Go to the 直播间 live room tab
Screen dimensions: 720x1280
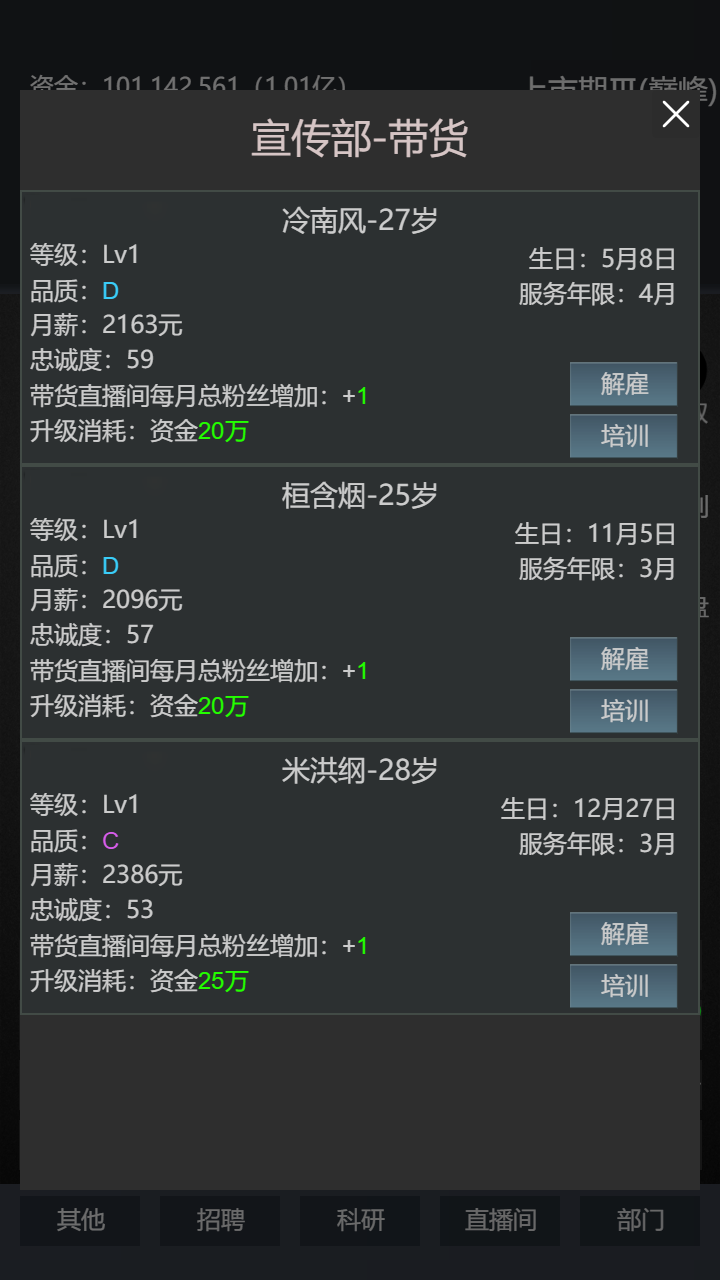[x=500, y=1220]
